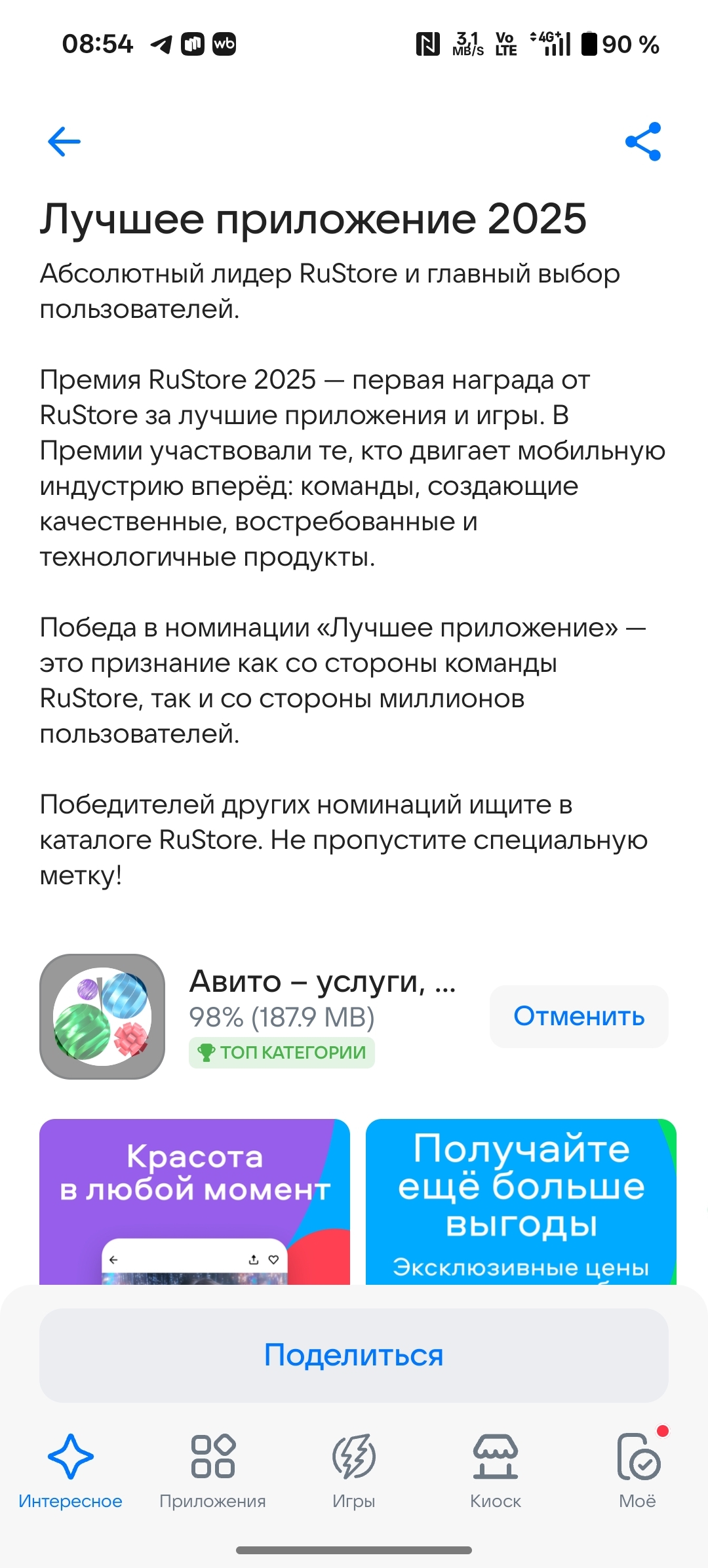Image resolution: width=708 pixels, height=1568 pixels.
Task: Go back using the top arrow
Action: (64, 142)
